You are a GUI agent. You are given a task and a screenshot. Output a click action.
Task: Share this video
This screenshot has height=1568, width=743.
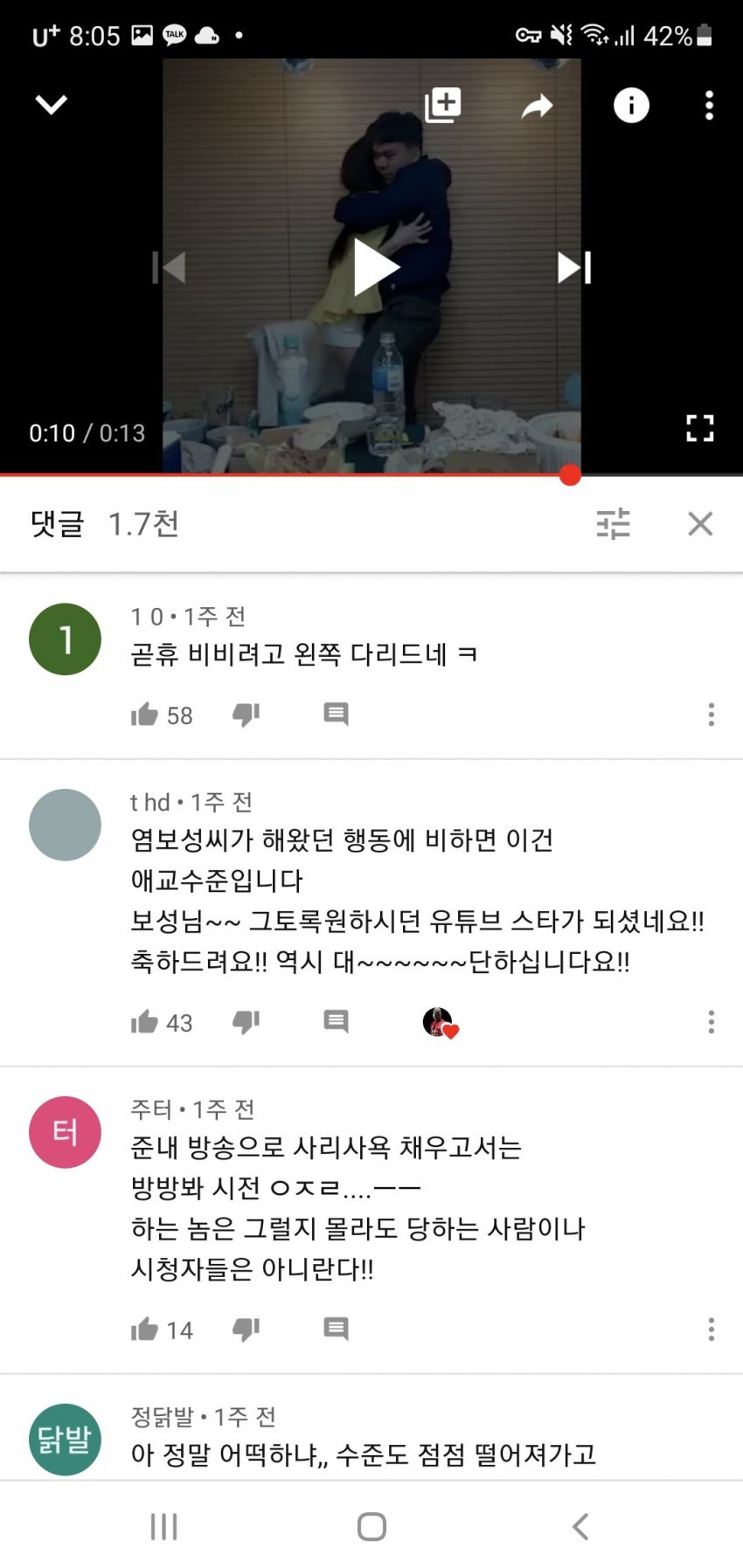537,107
